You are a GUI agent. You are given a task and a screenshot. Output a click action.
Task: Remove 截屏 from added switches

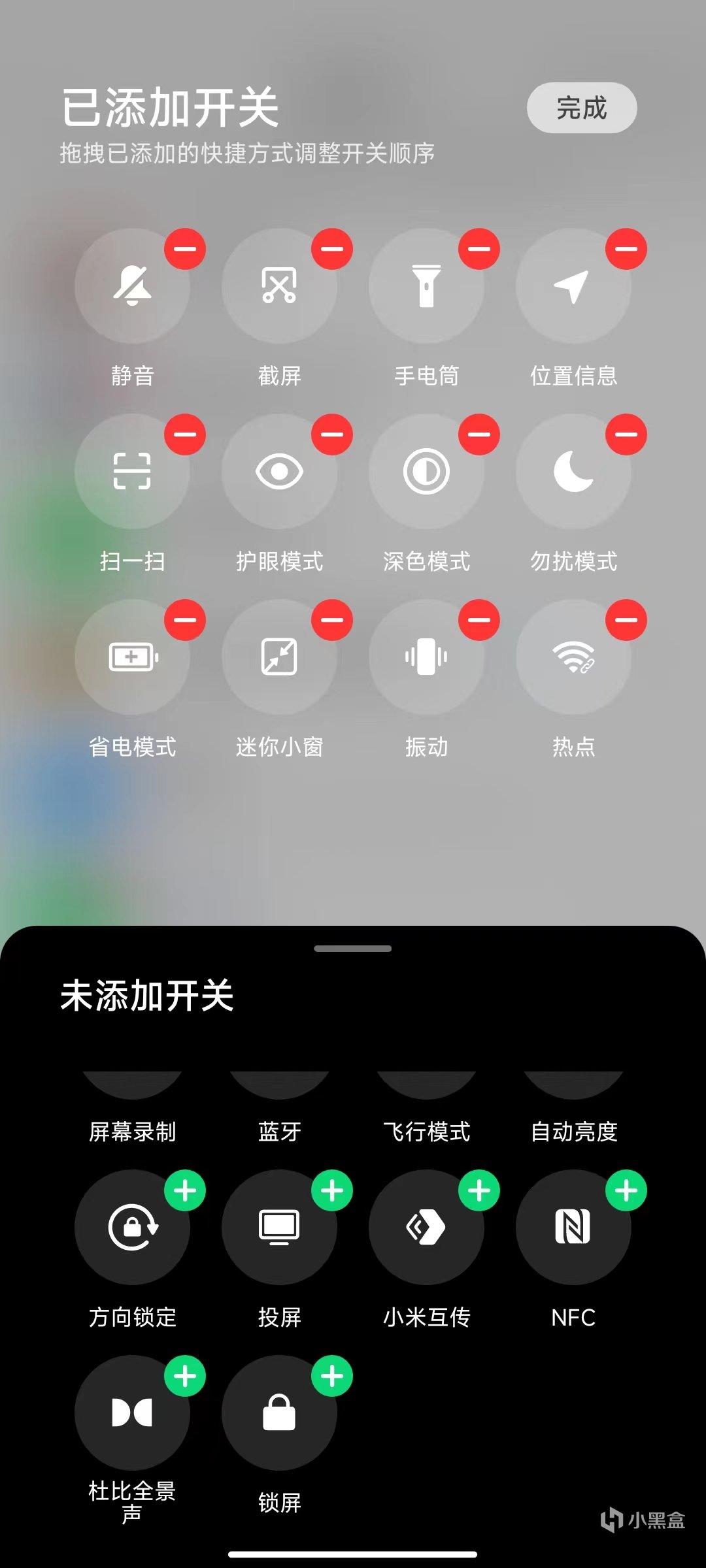[x=332, y=249]
